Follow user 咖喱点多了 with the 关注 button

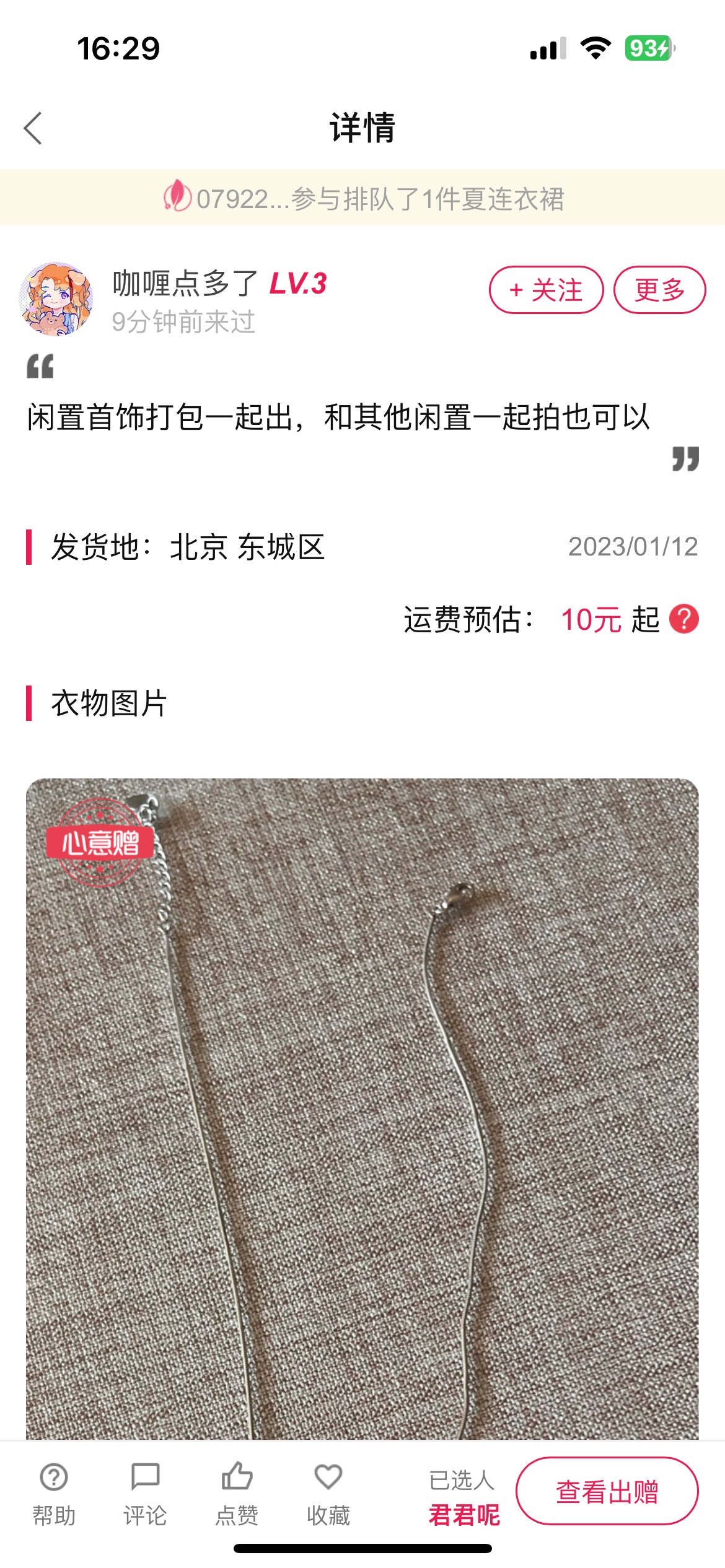pyautogui.click(x=546, y=290)
